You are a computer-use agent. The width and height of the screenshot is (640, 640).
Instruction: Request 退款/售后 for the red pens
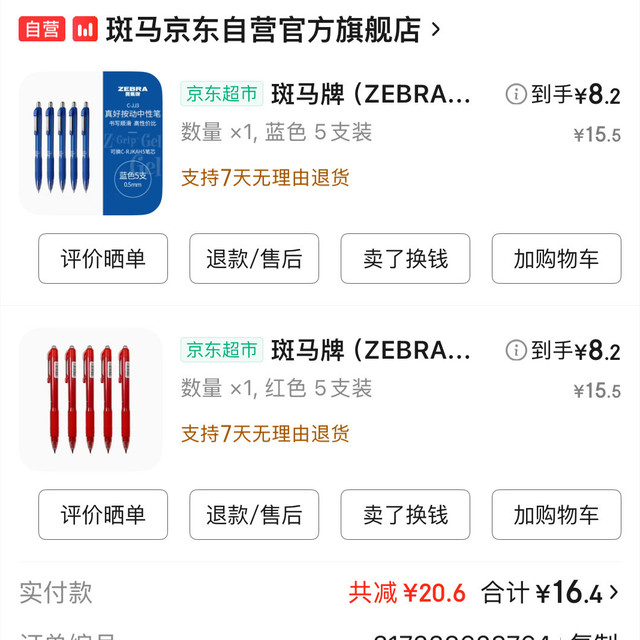click(x=254, y=515)
